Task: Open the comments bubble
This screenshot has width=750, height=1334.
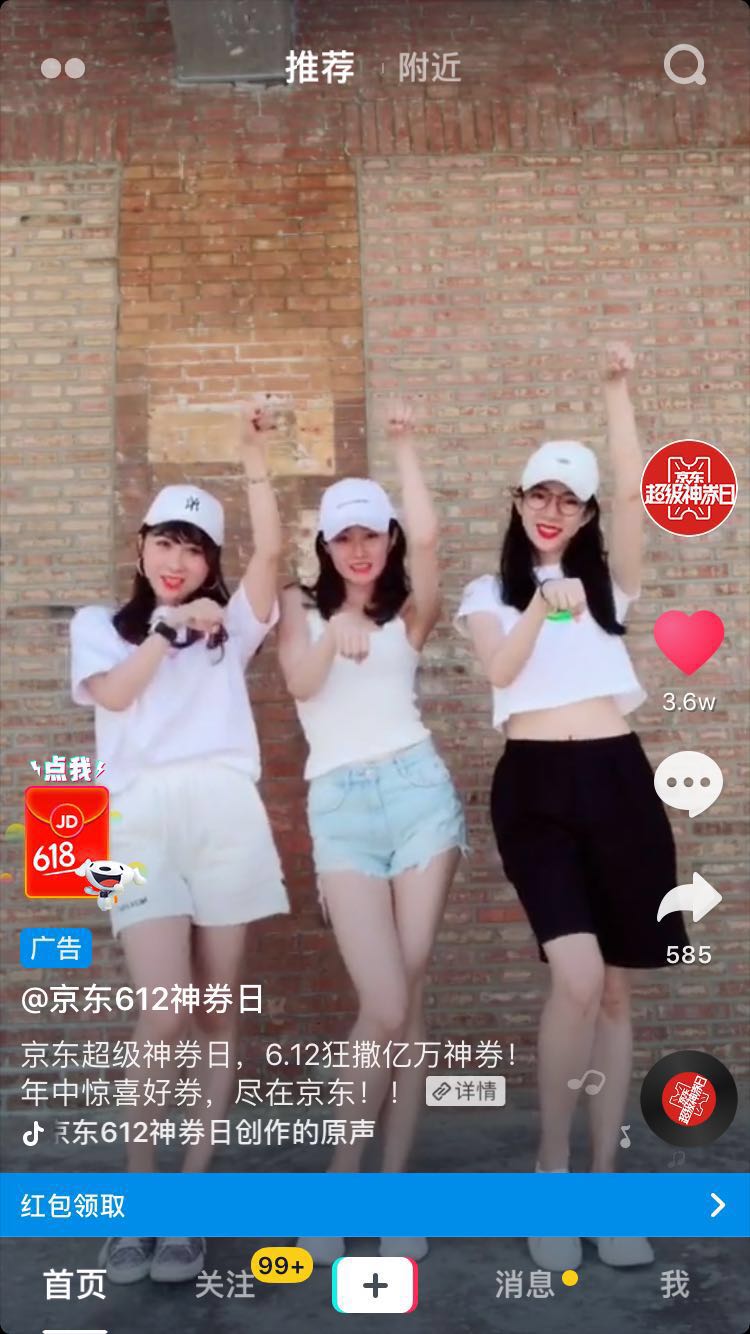Action: 688,784
